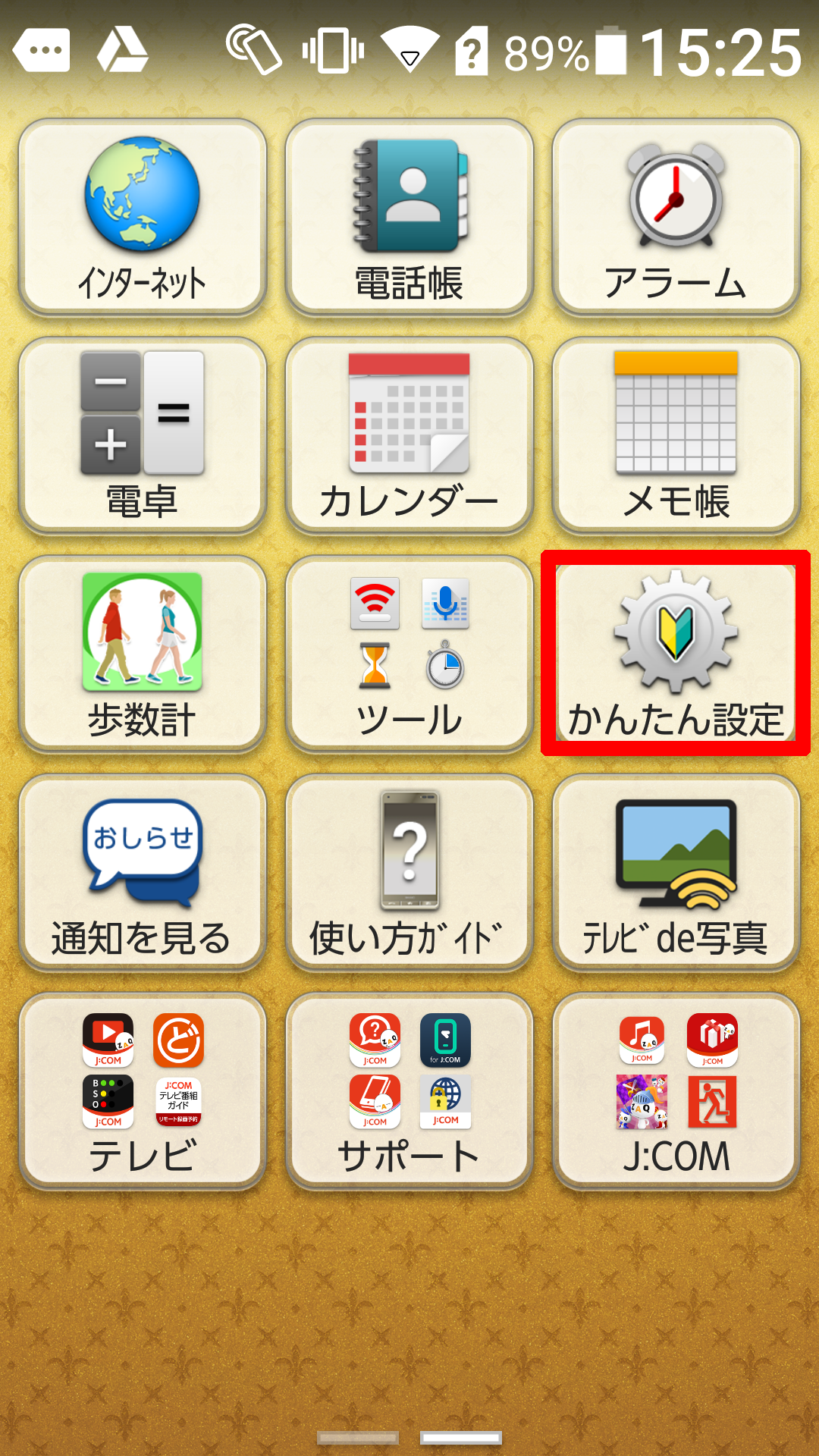819x1456 pixels.
Task: Open the メモ帳 notes app
Action: click(676, 435)
